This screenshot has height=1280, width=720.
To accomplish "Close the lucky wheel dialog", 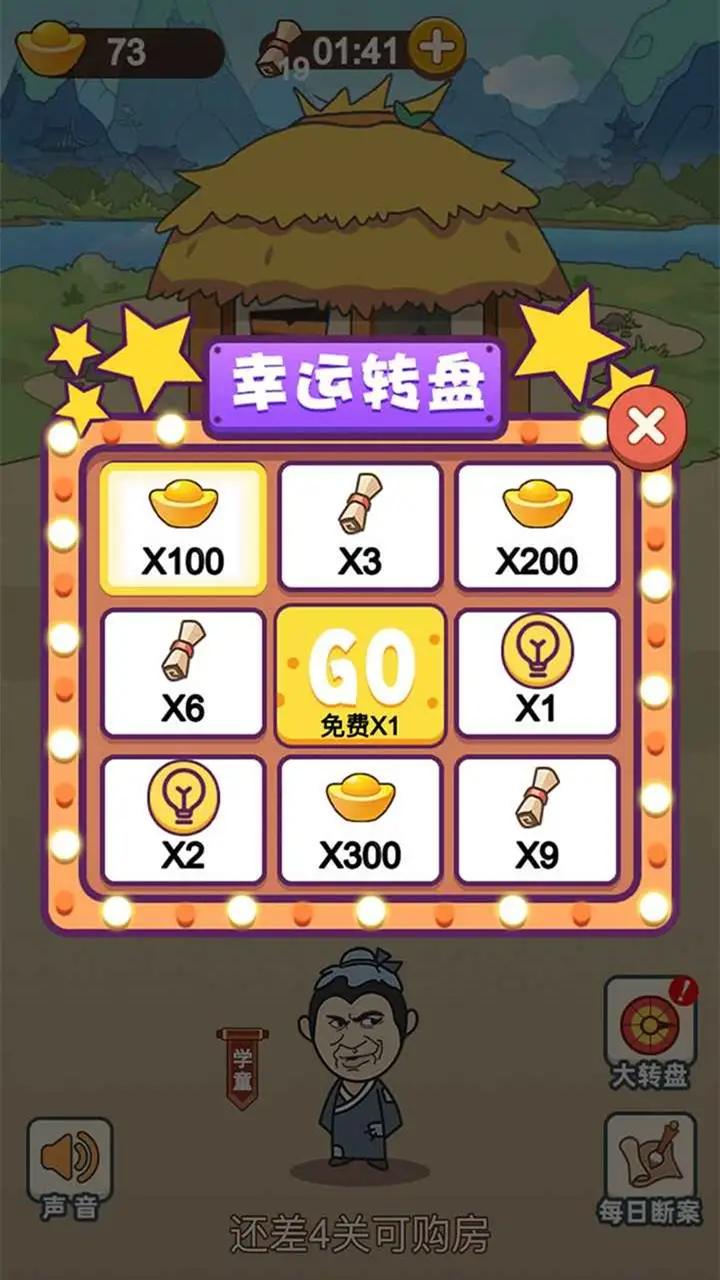I will tap(647, 428).
